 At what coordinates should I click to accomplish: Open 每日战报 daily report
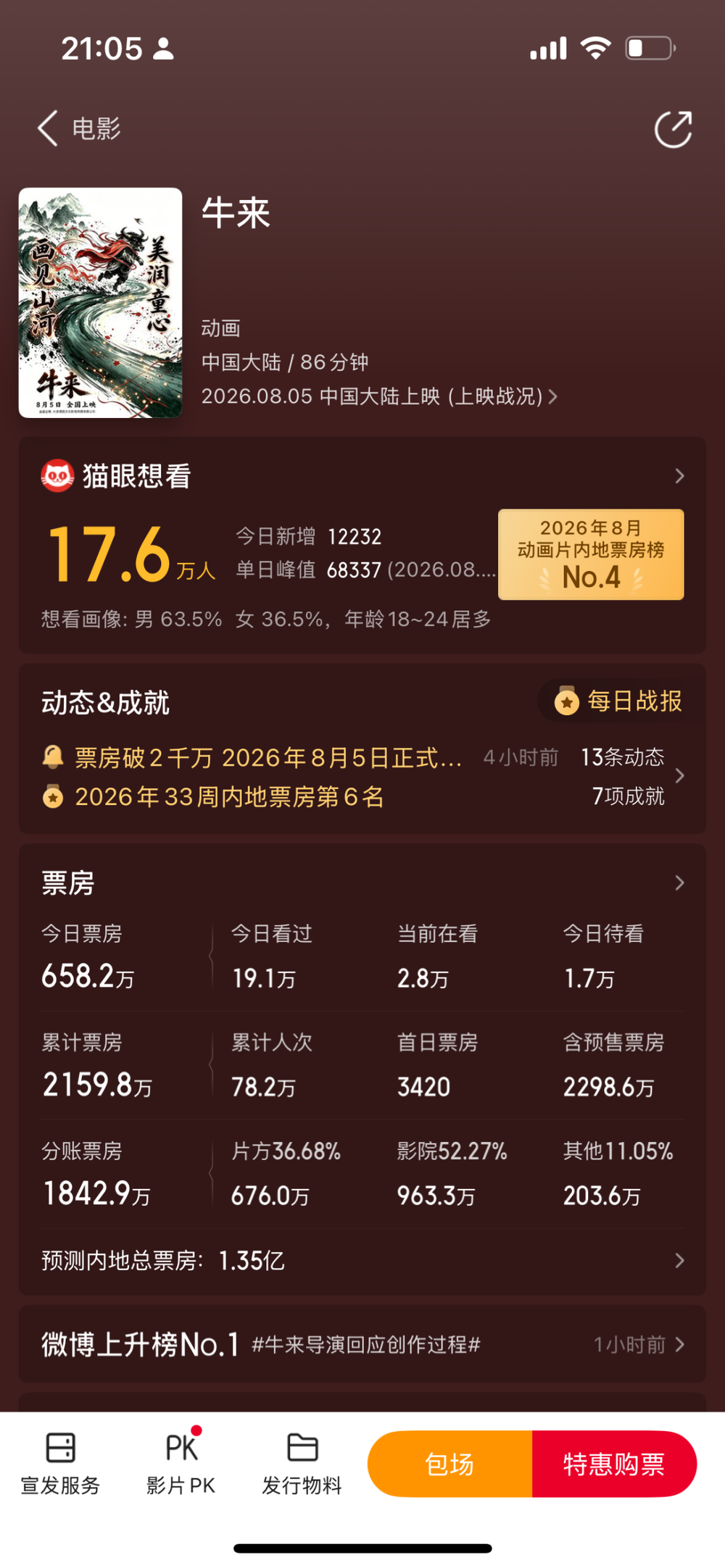(618, 701)
